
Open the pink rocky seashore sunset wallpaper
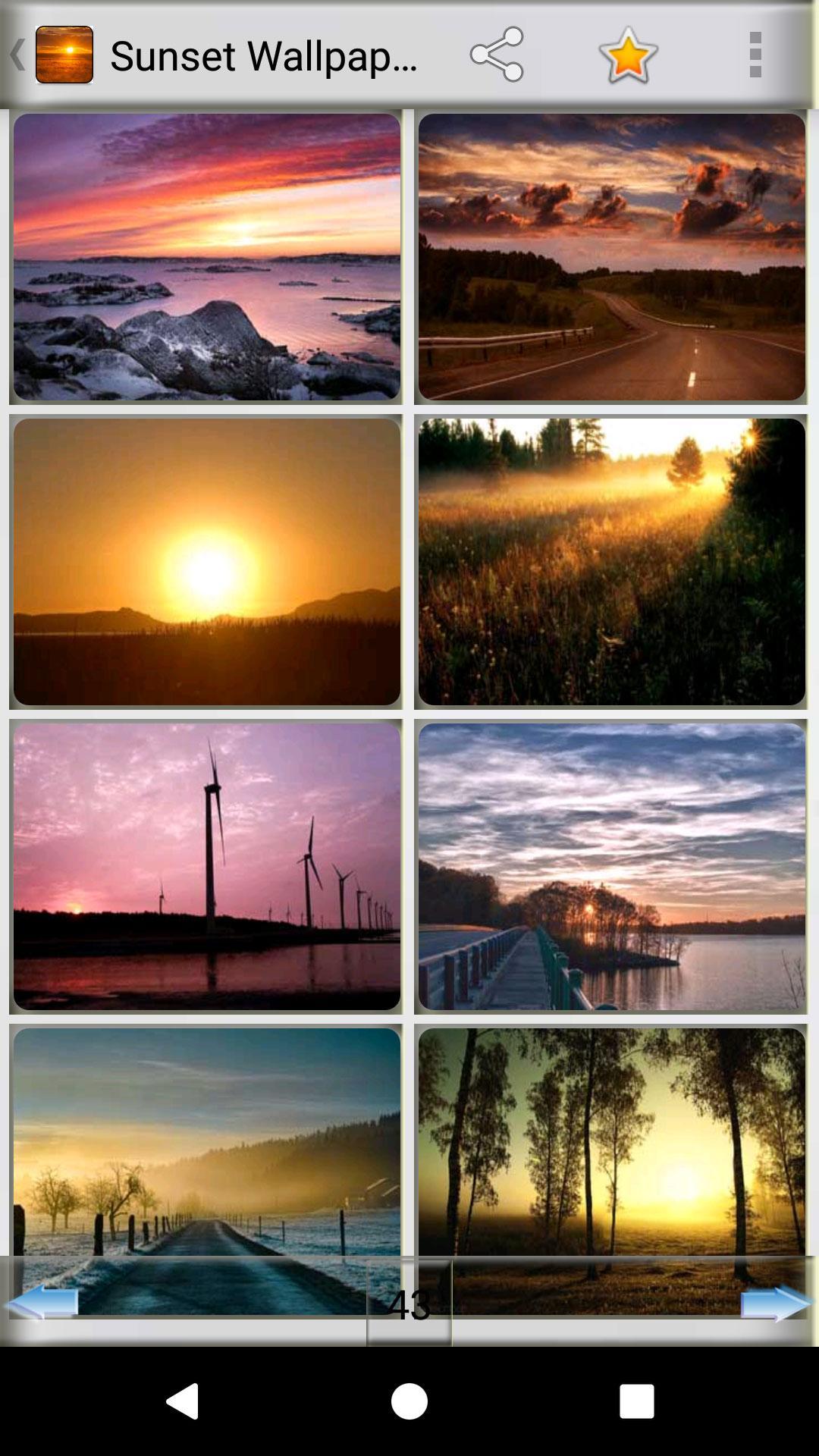click(207, 257)
